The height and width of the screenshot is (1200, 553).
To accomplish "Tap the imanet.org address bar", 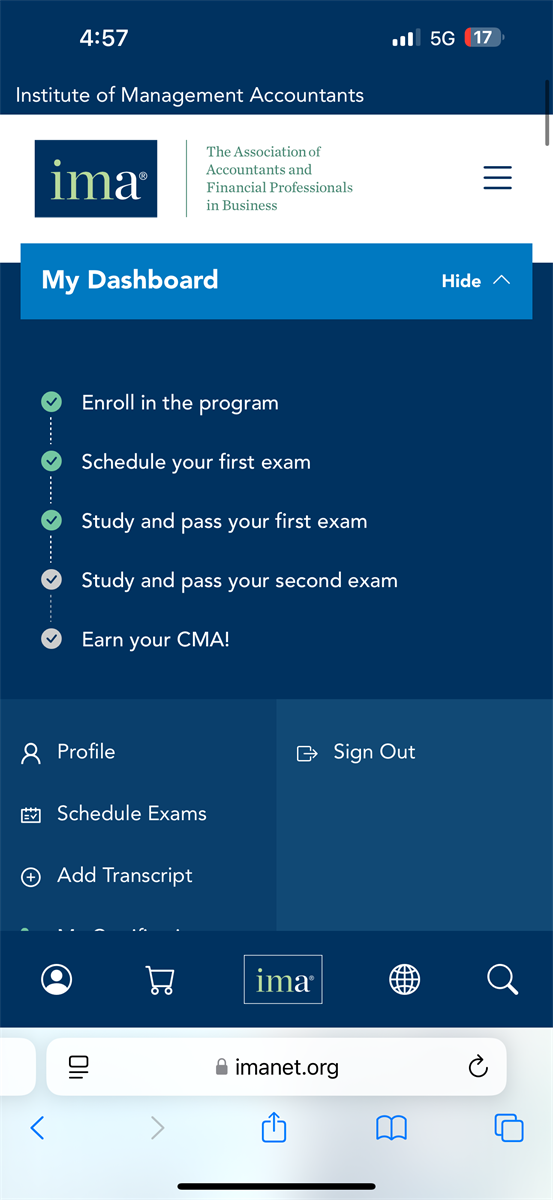I will (277, 1067).
